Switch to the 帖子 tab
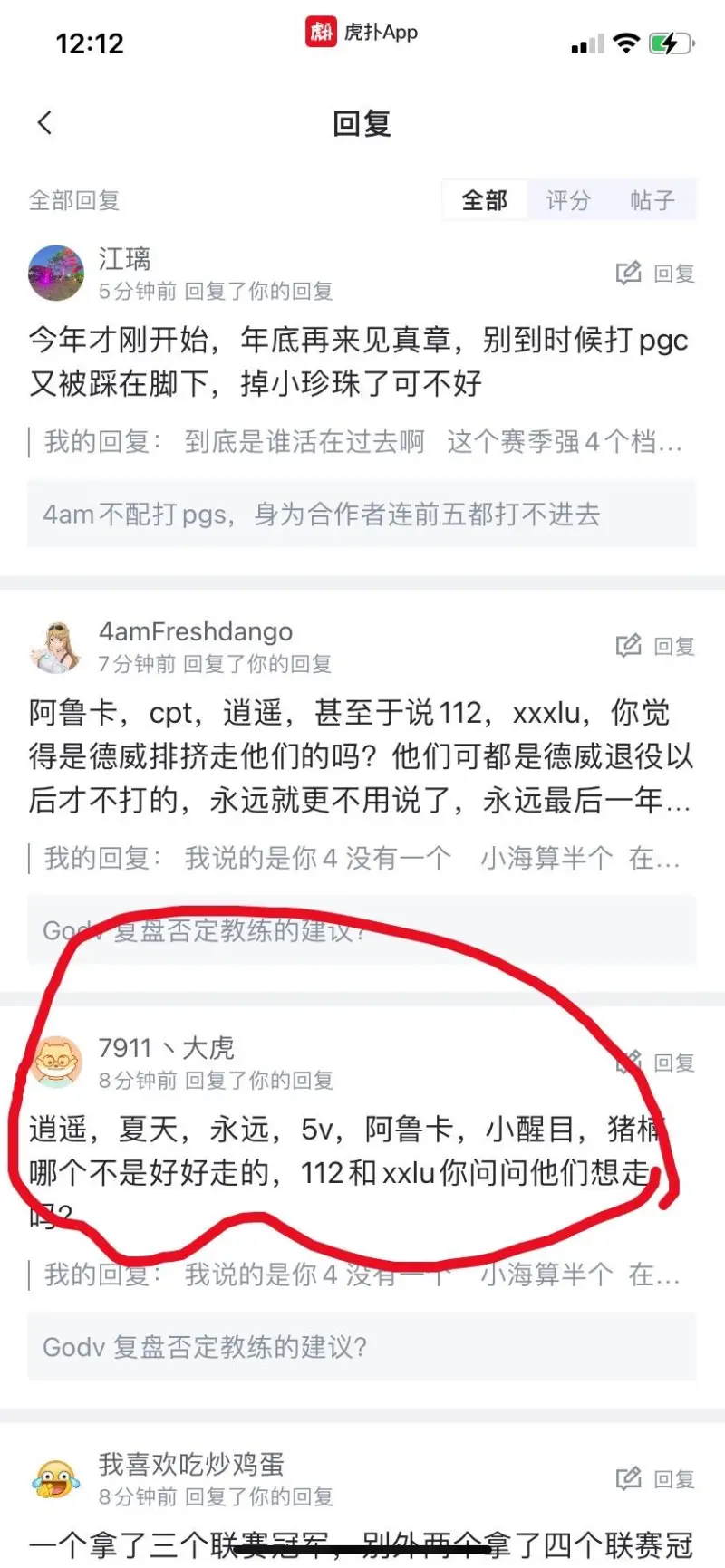Screen dimensions: 725x1568 click(652, 200)
